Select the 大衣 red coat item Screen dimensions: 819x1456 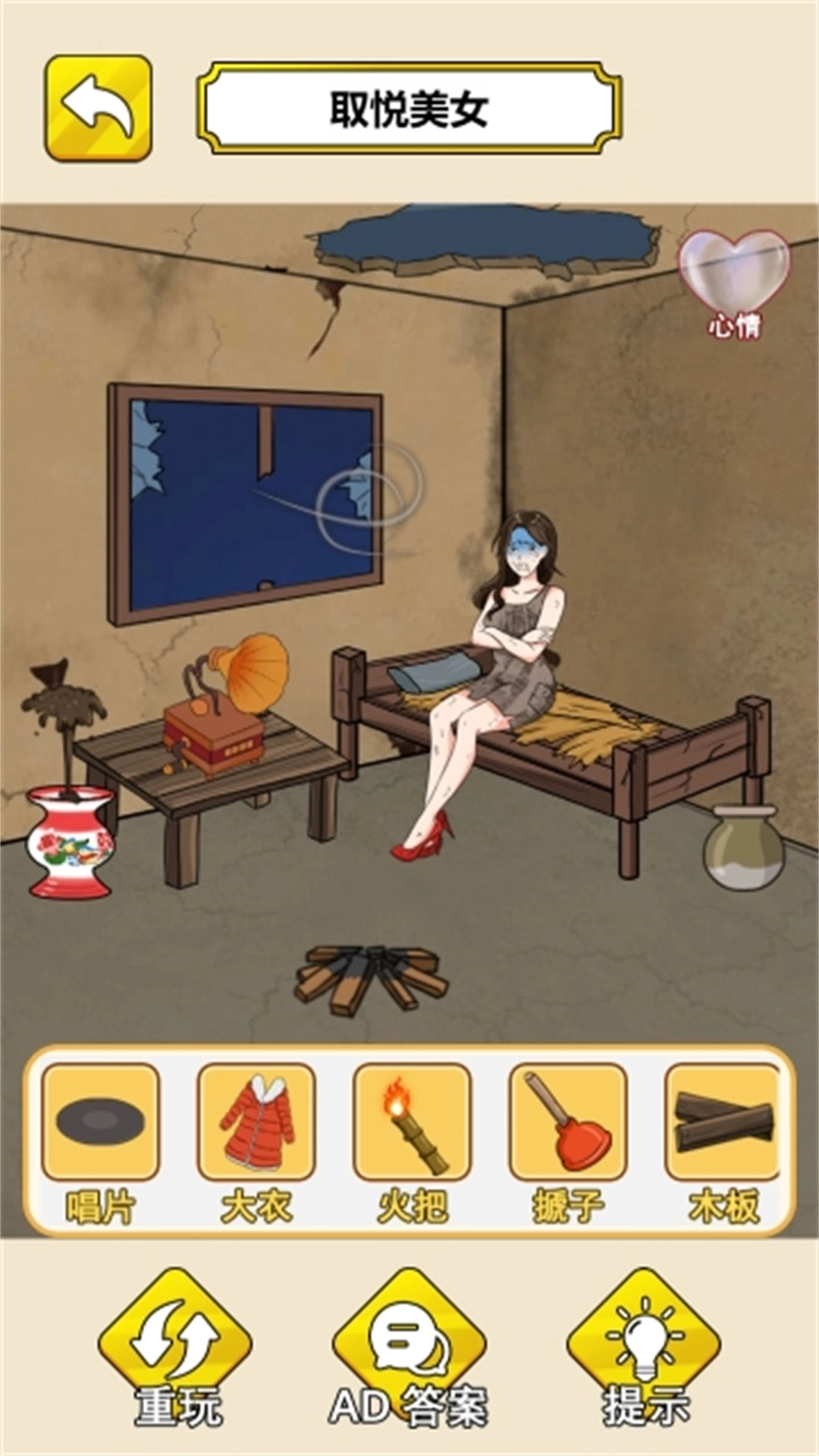click(x=256, y=1122)
